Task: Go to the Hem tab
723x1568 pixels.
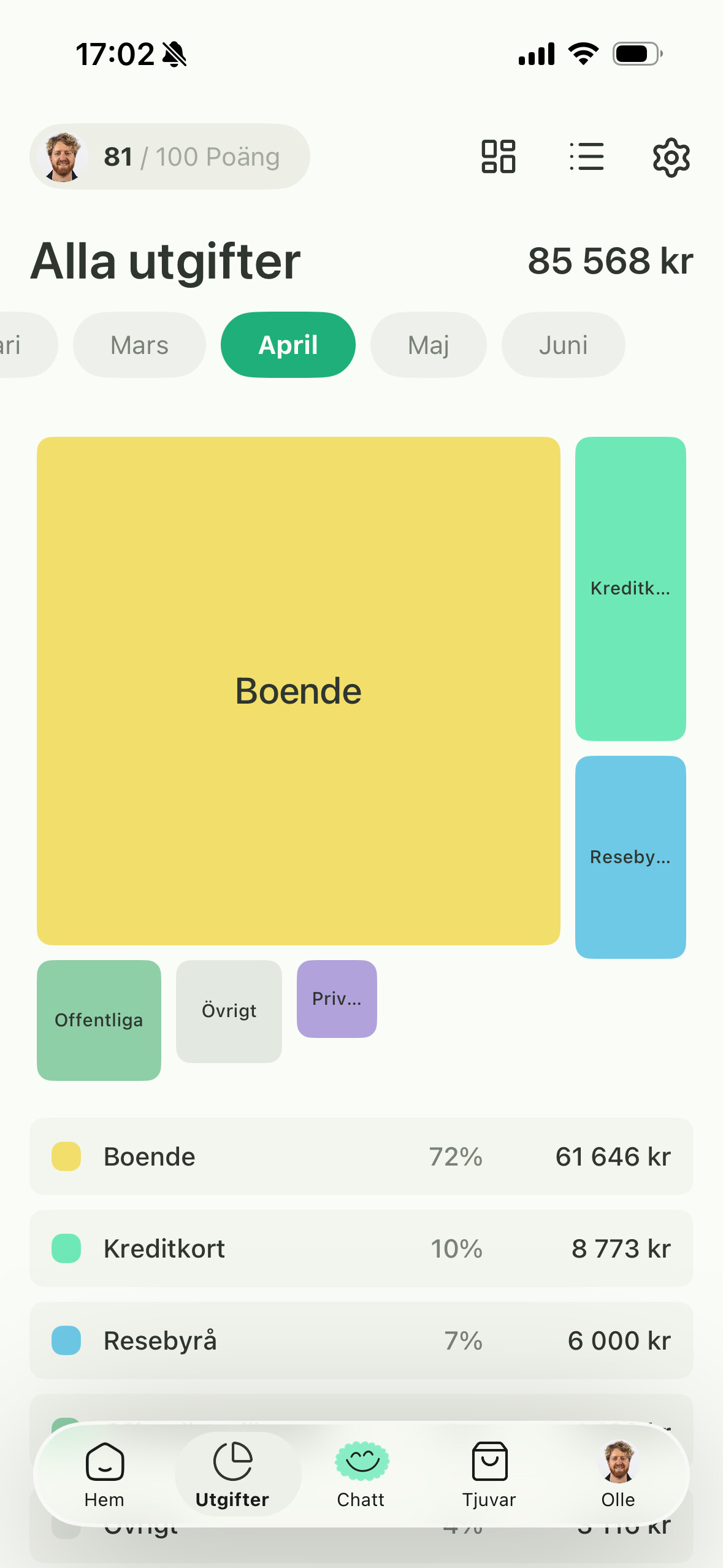Action: [105, 1474]
